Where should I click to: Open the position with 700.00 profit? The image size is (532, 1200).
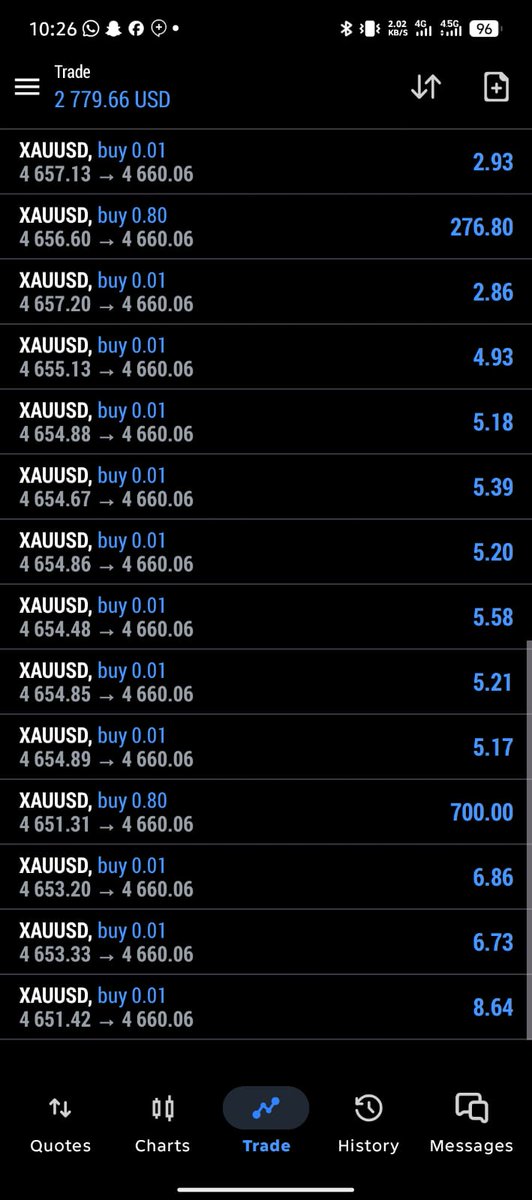[266, 812]
